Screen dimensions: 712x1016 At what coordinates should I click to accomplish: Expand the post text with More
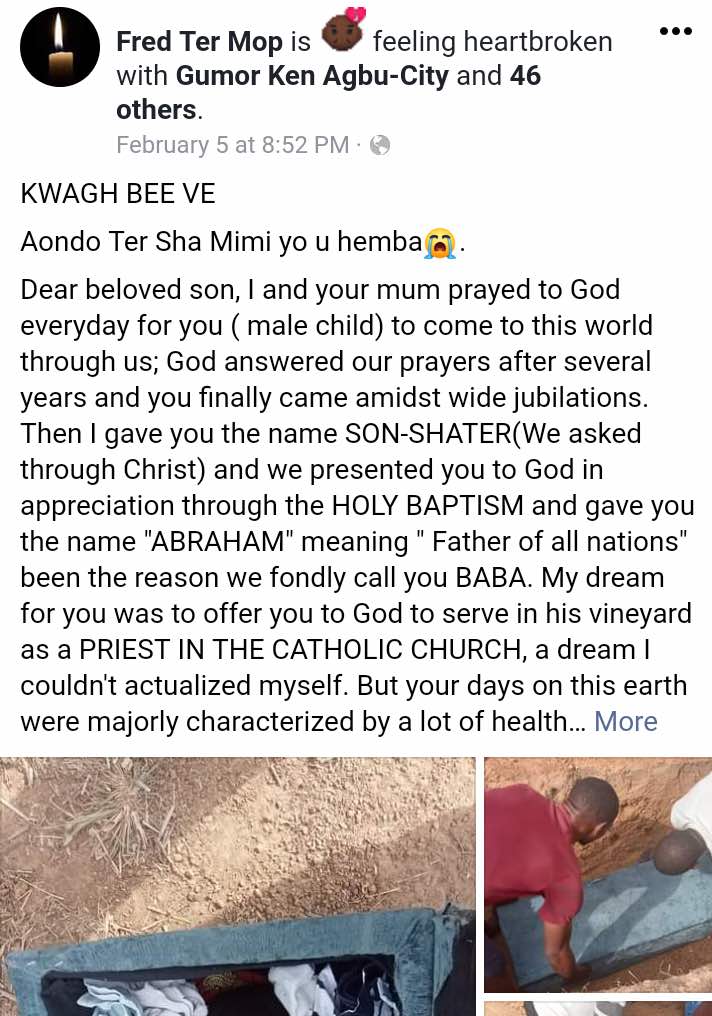625,721
